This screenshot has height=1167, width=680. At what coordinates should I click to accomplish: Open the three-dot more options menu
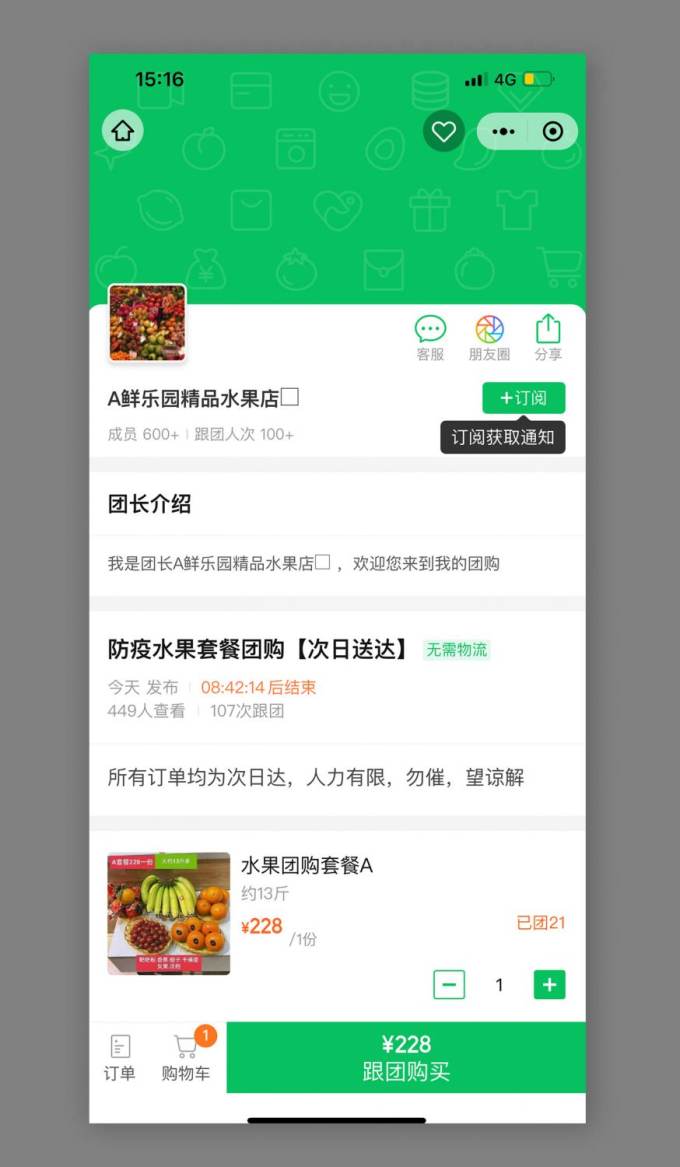pos(504,131)
